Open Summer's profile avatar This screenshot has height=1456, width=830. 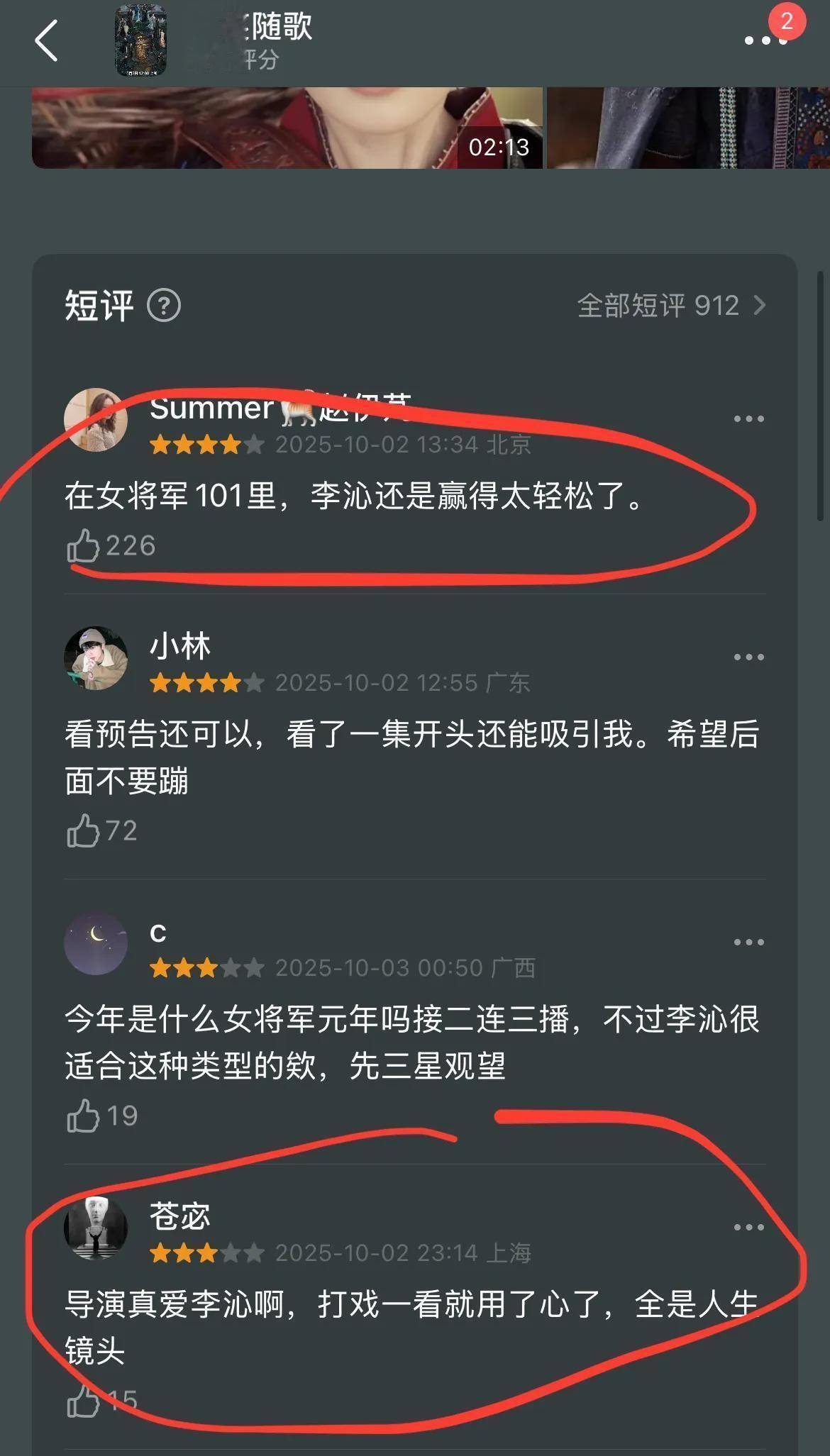pyautogui.click(x=96, y=419)
